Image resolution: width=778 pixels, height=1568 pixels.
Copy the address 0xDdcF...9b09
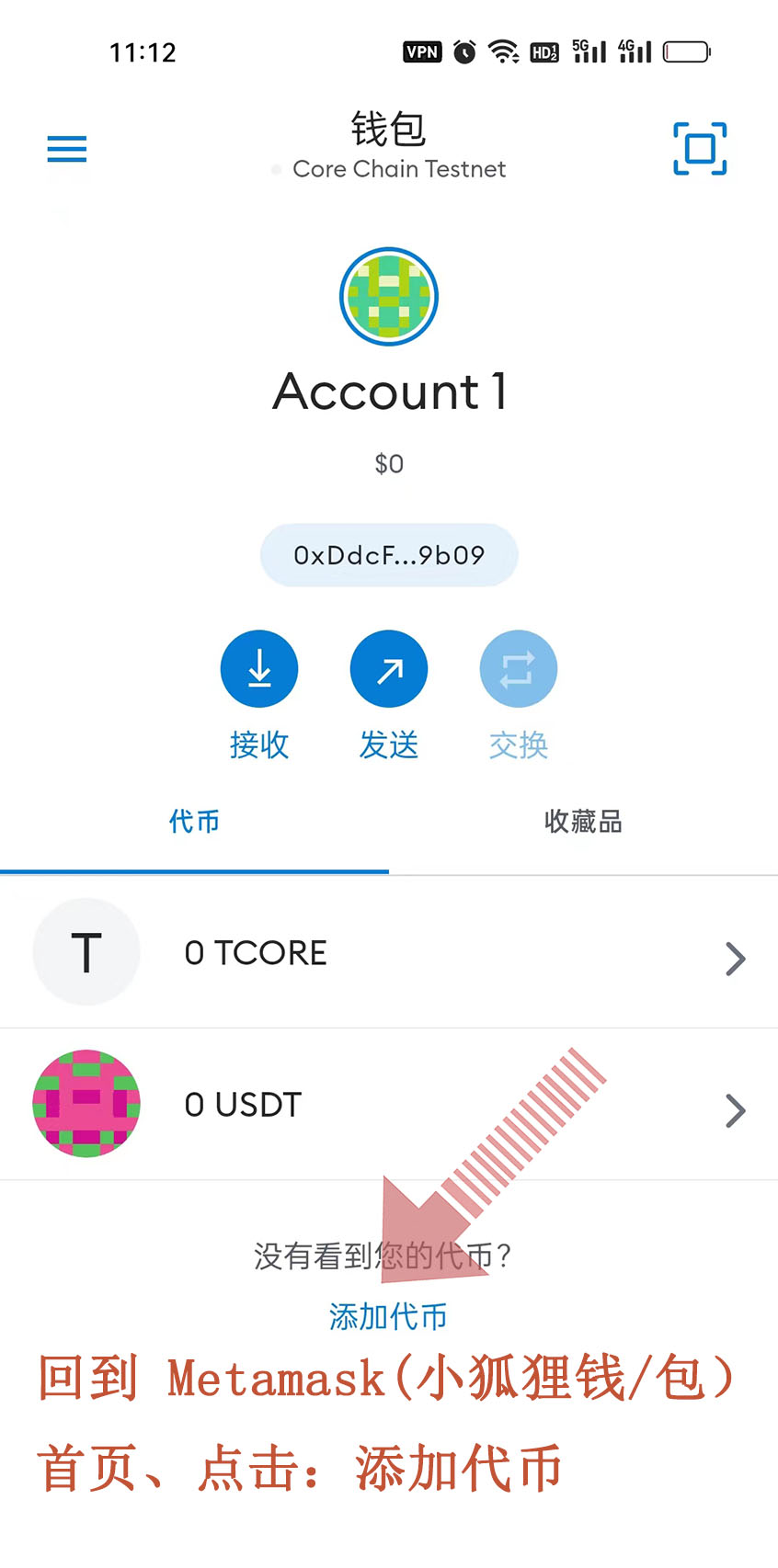click(x=389, y=555)
